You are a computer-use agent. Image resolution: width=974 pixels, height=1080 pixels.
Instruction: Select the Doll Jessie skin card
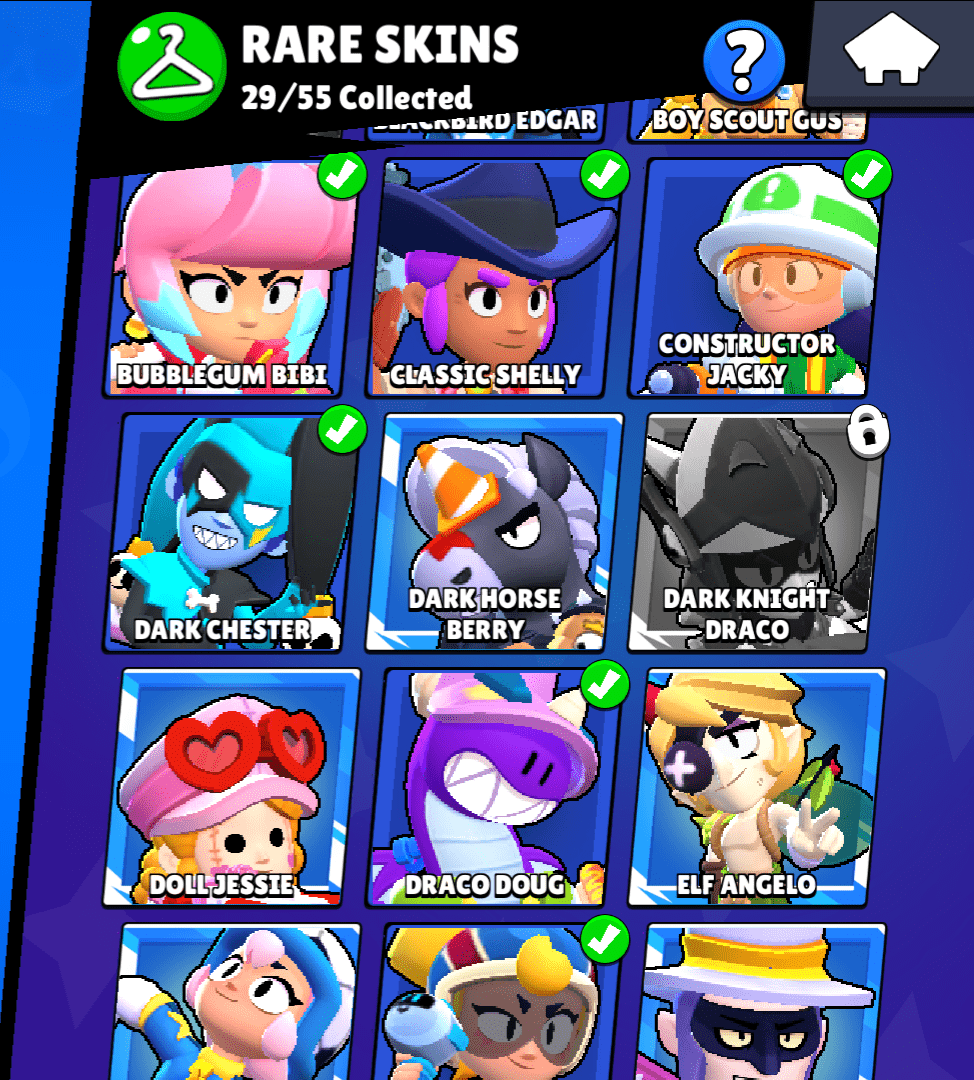pos(236,788)
